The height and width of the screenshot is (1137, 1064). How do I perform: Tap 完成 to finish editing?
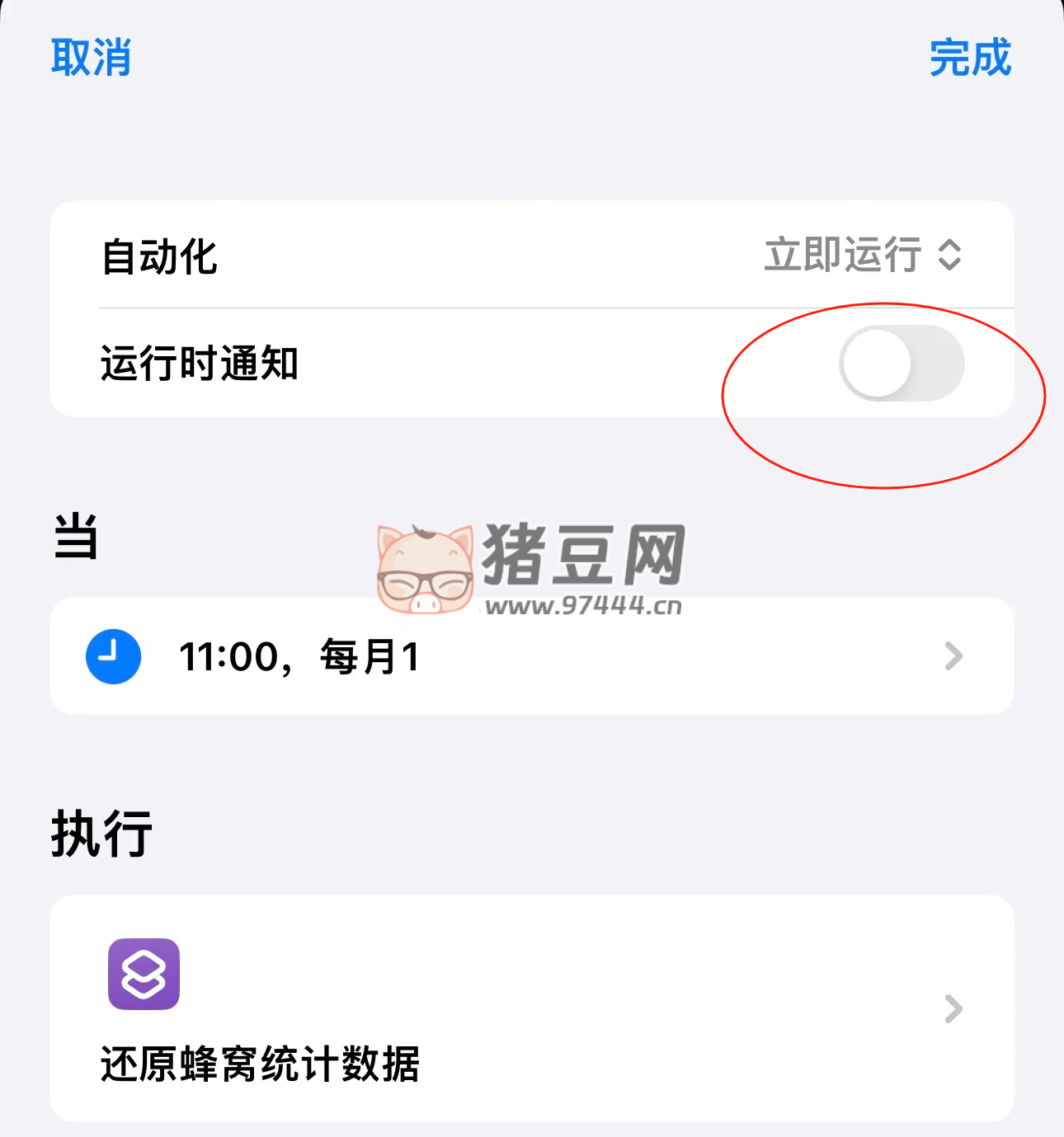970,58
